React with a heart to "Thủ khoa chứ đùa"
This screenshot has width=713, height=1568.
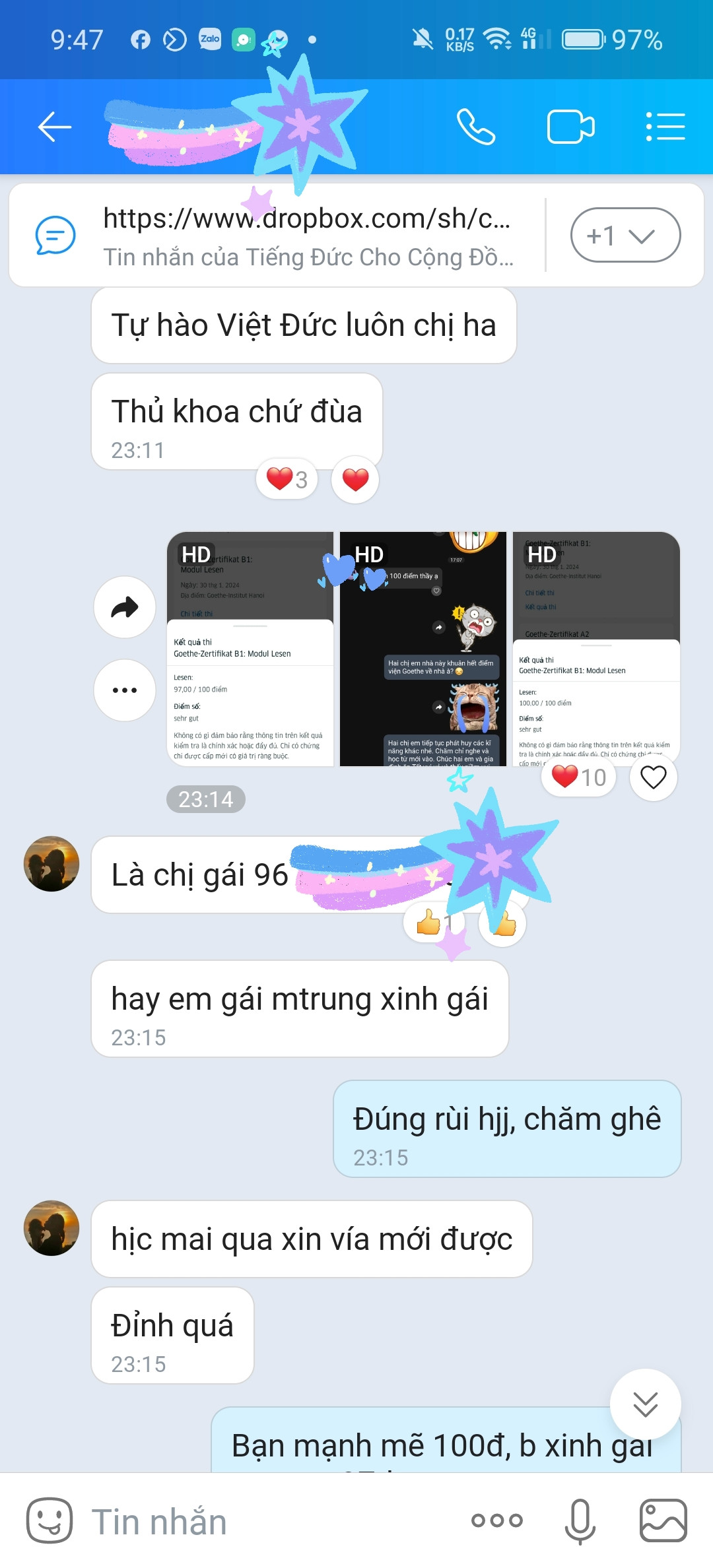355,480
